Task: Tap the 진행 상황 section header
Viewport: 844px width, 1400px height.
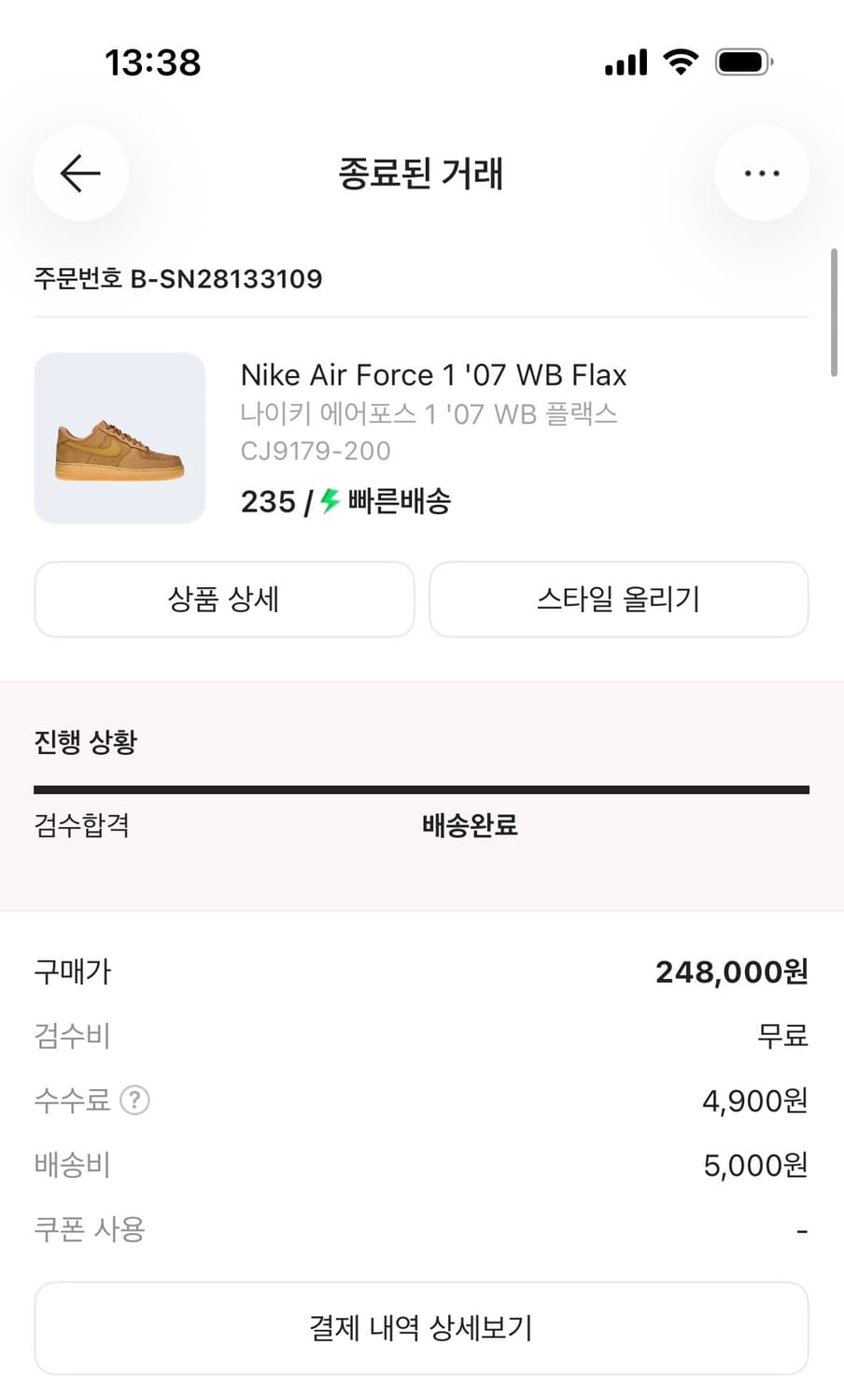Action: 85,742
